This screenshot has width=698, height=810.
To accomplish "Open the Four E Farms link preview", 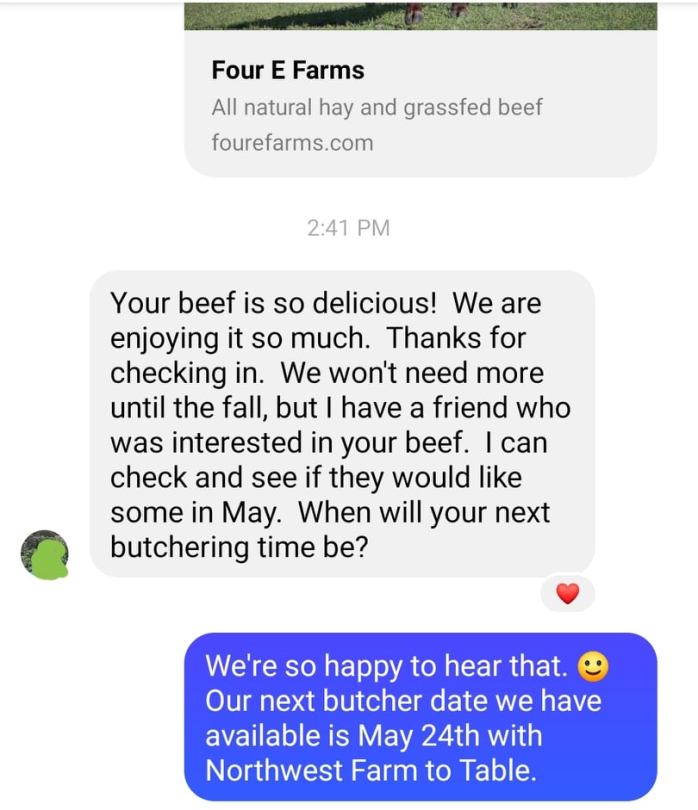I will (x=420, y=105).
